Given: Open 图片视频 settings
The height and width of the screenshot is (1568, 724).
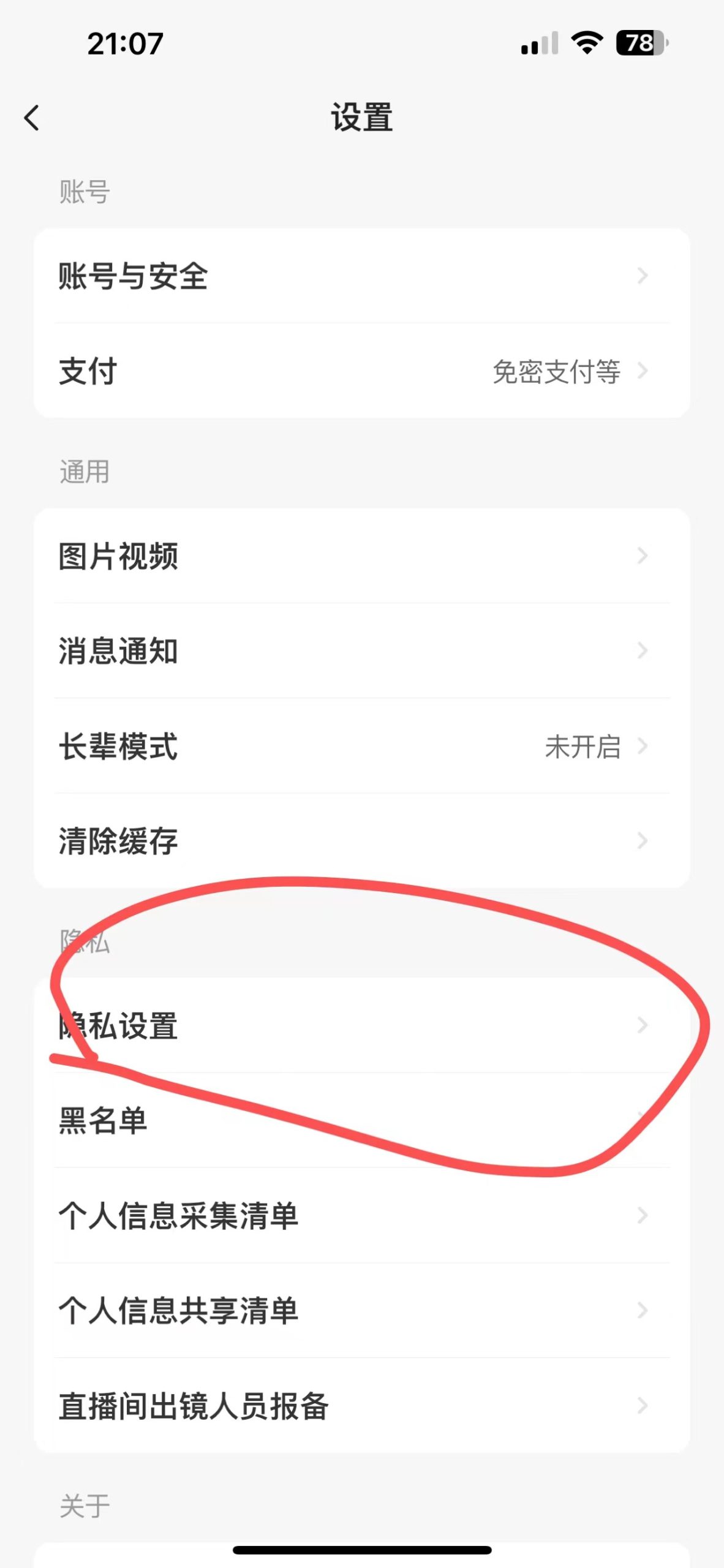Looking at the screenshot, I should (x=362, y=556).
